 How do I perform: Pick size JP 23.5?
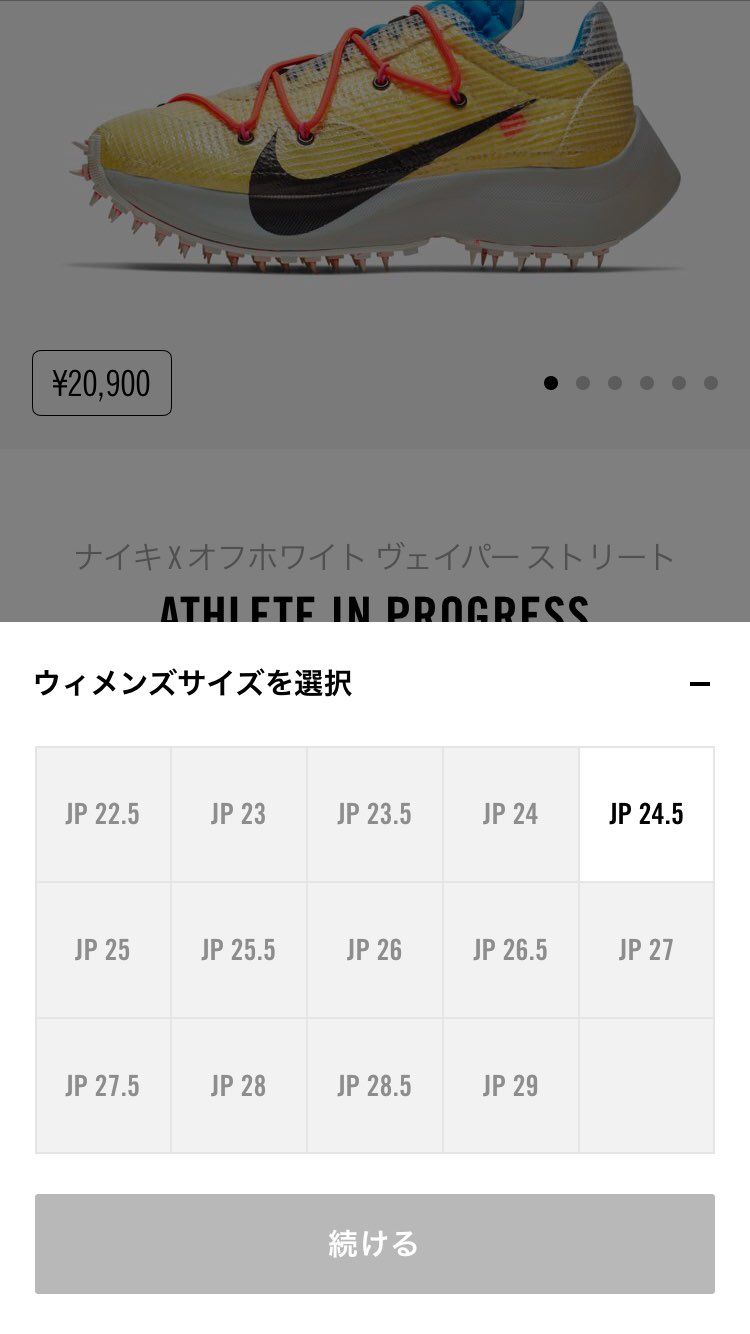tap(375, 814)
